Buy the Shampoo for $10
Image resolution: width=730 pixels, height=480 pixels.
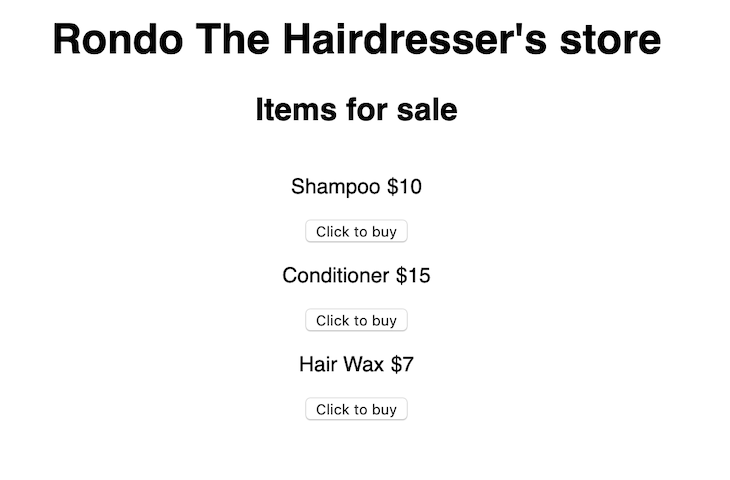[x=356, y=232]
